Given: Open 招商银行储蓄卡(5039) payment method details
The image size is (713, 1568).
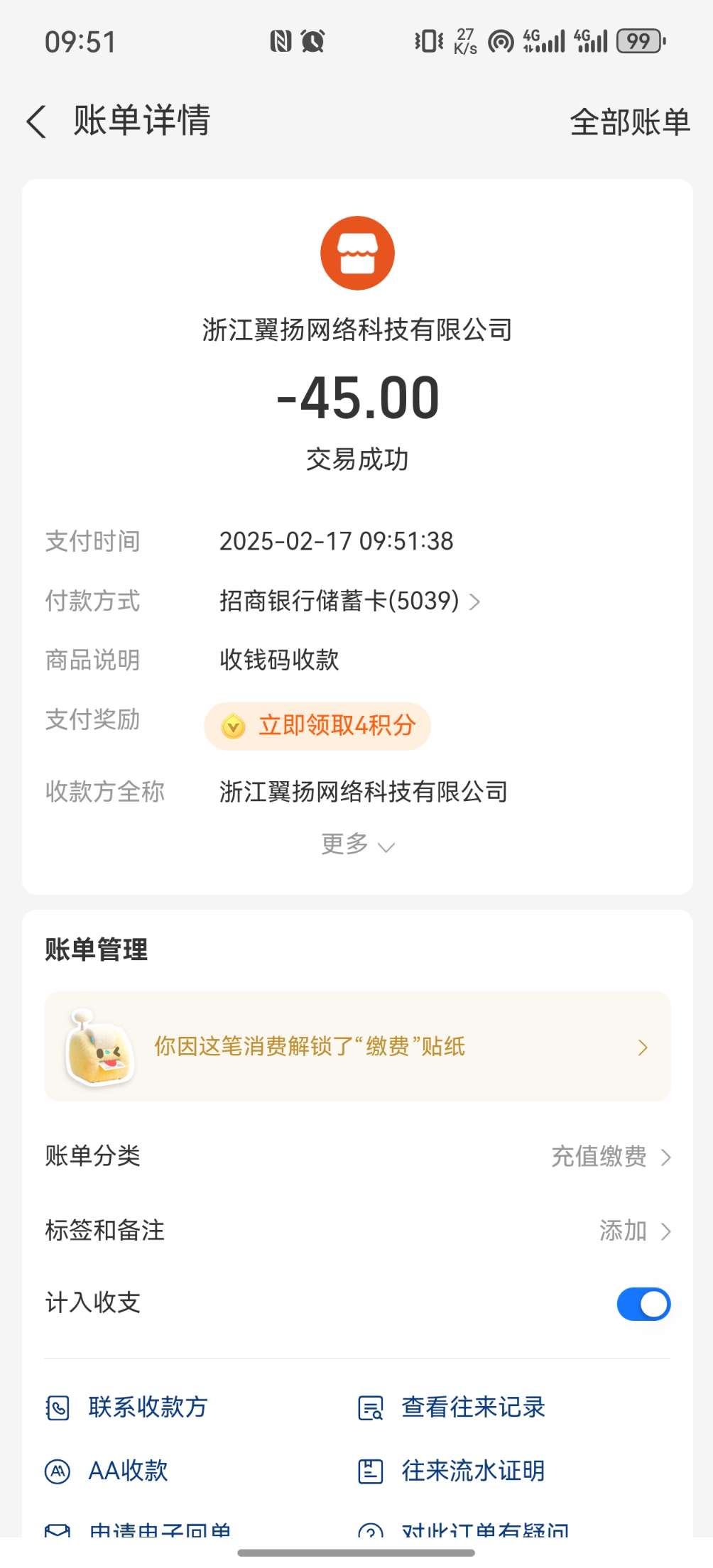Looking at the screenshot, I should point(349,601).
